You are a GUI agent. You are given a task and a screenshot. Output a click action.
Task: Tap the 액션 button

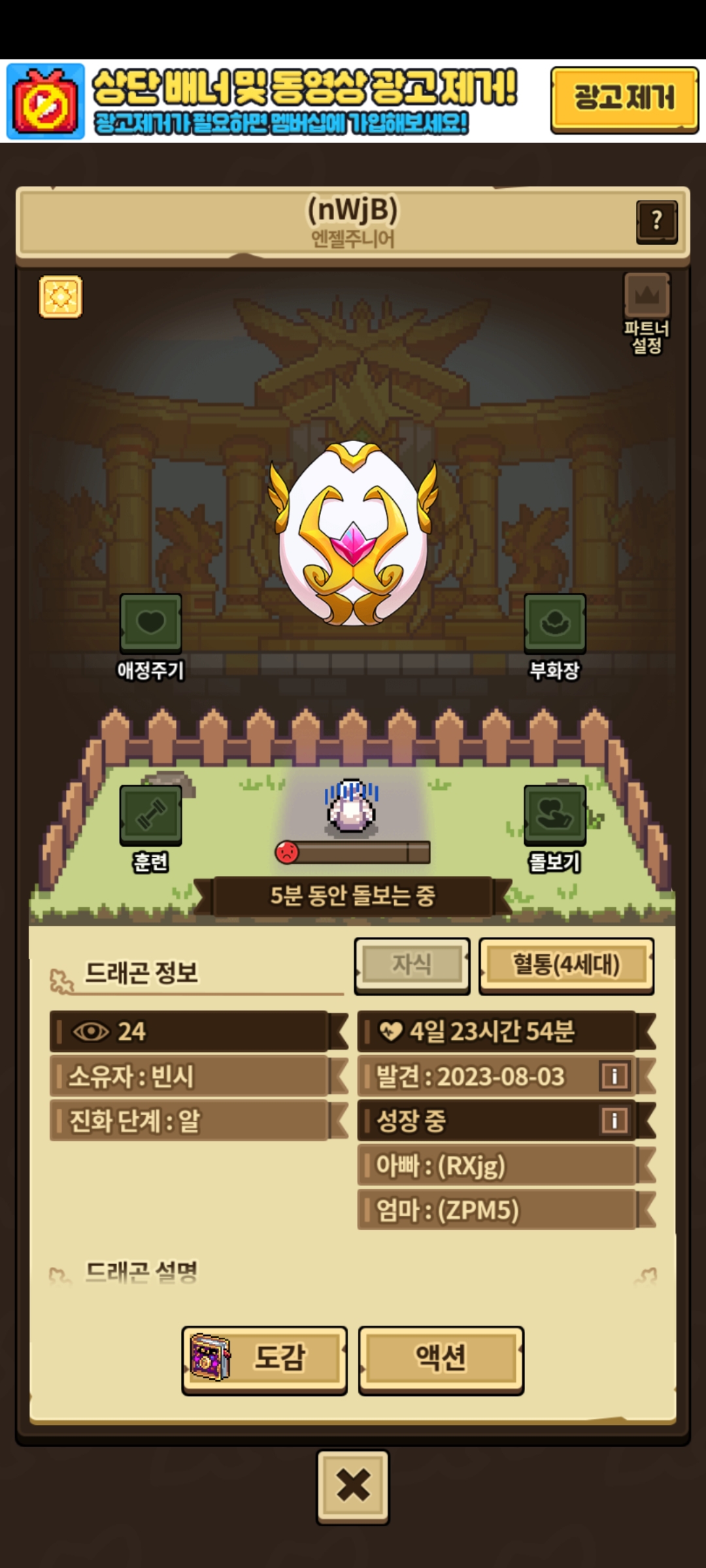441,1360
